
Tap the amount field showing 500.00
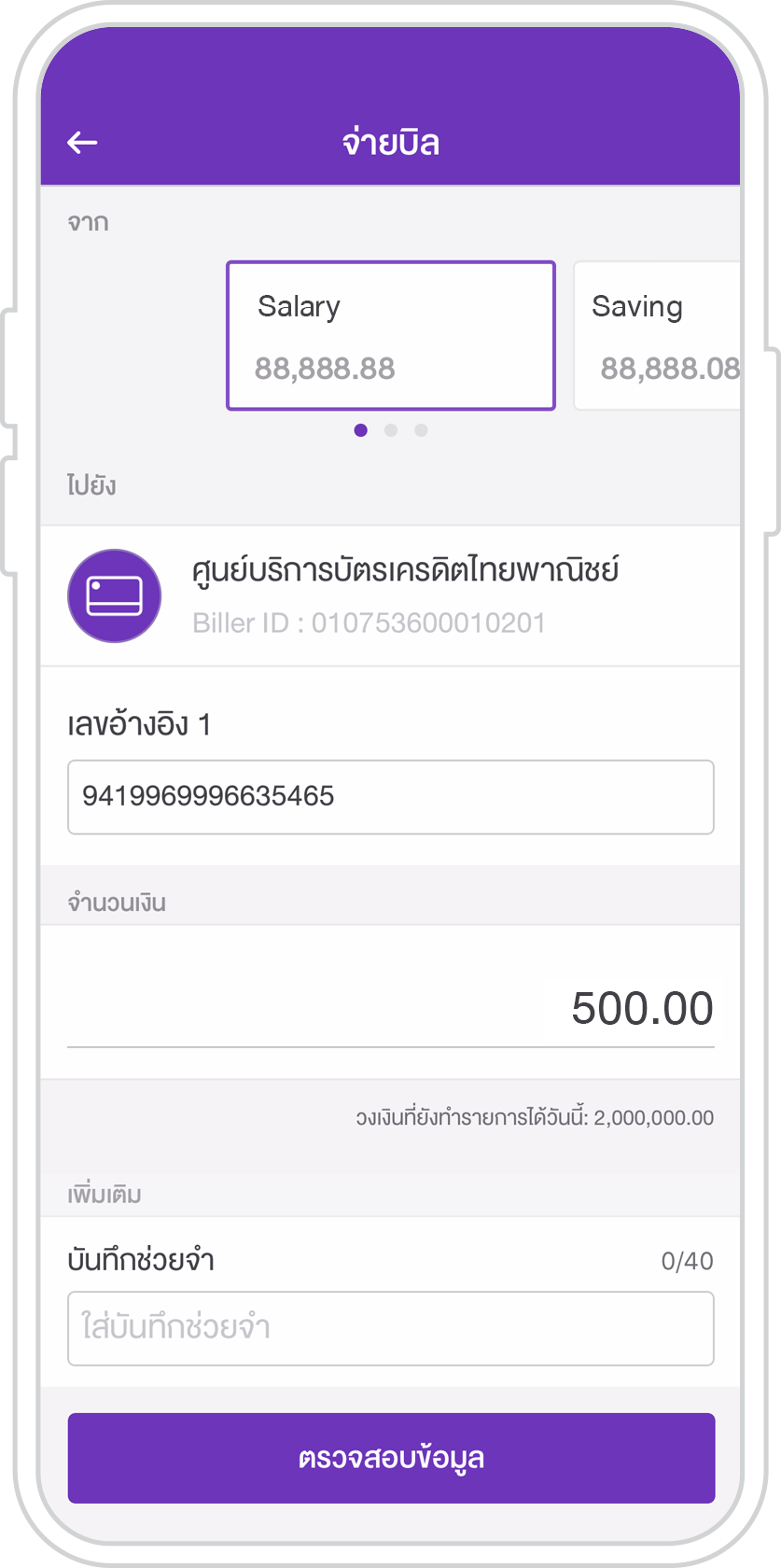(391, 1009)
